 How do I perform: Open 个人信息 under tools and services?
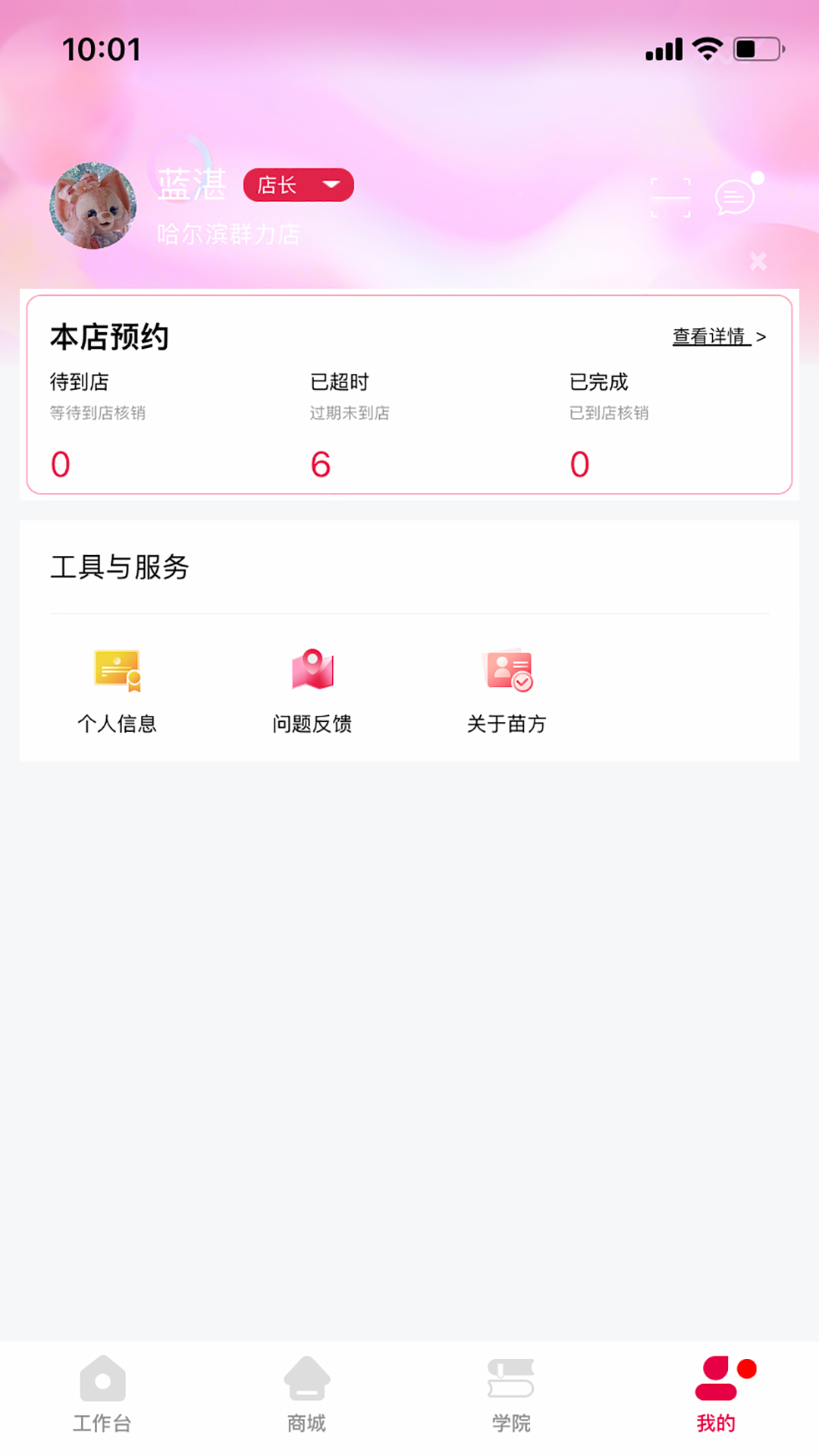click(118, 691)
